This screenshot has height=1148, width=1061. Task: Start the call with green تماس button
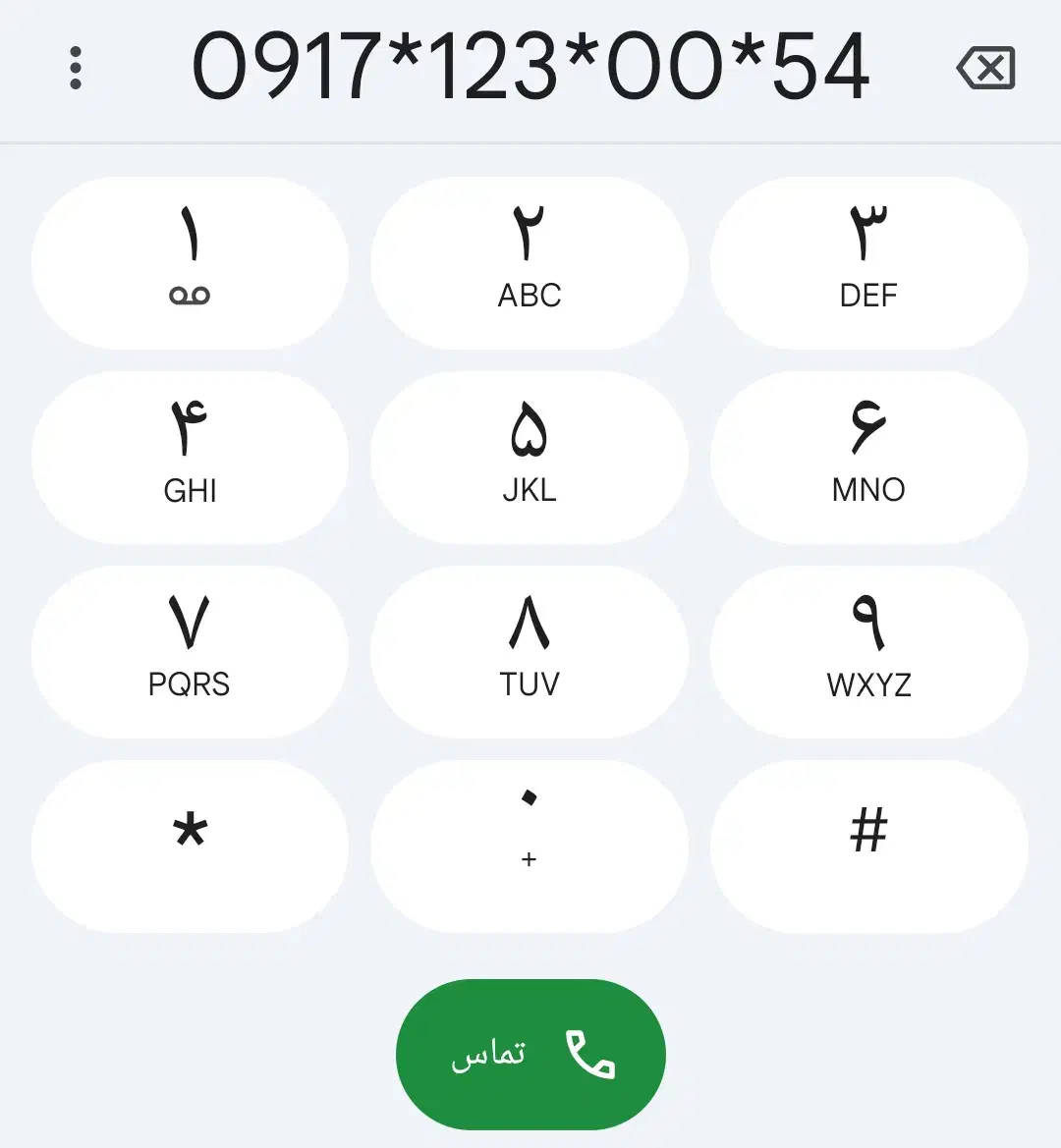530,1055
